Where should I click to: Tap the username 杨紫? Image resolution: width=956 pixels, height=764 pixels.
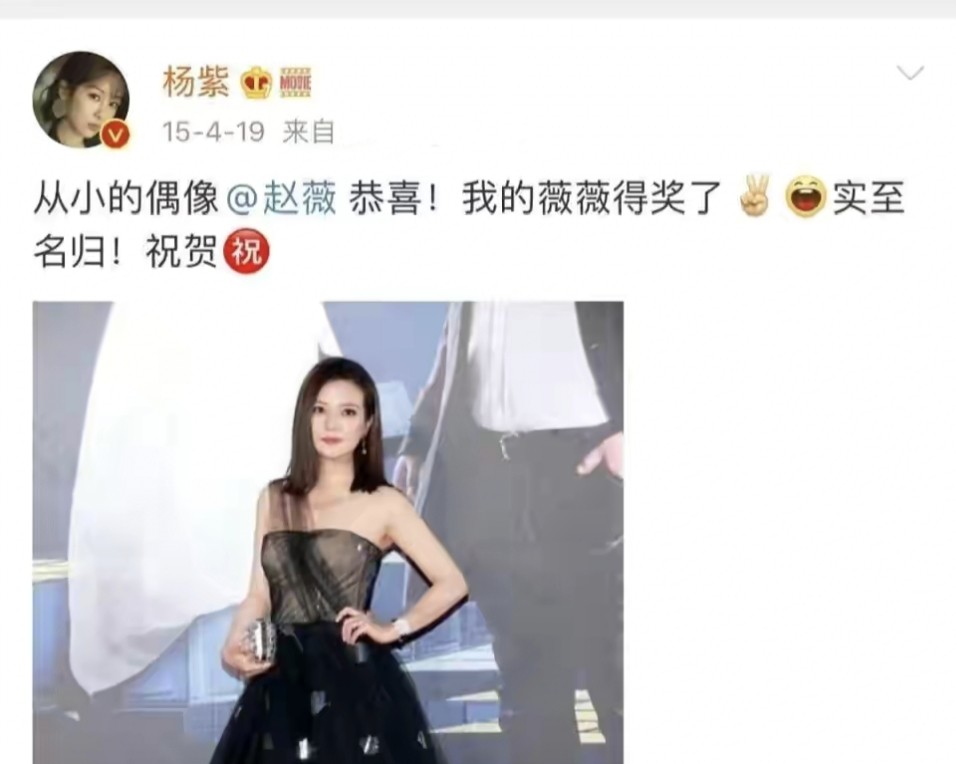point(195,81)
